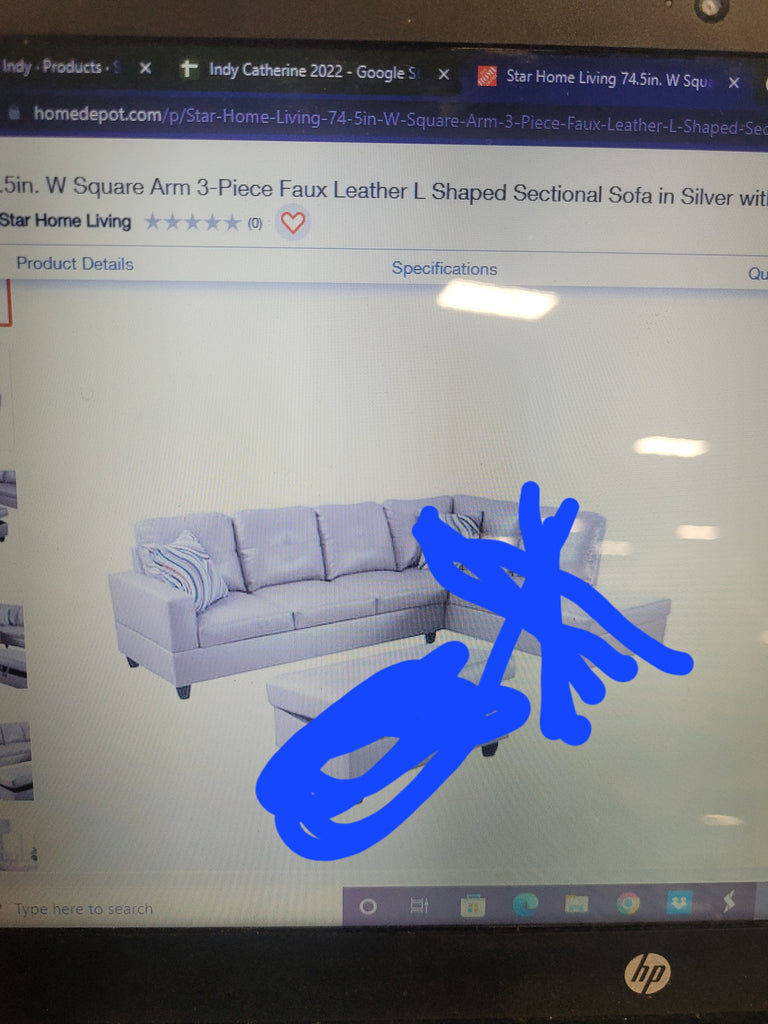The image size is (768, 1024).
Task: Open File Explorer from the taskbar
Action: click(577, 905)
